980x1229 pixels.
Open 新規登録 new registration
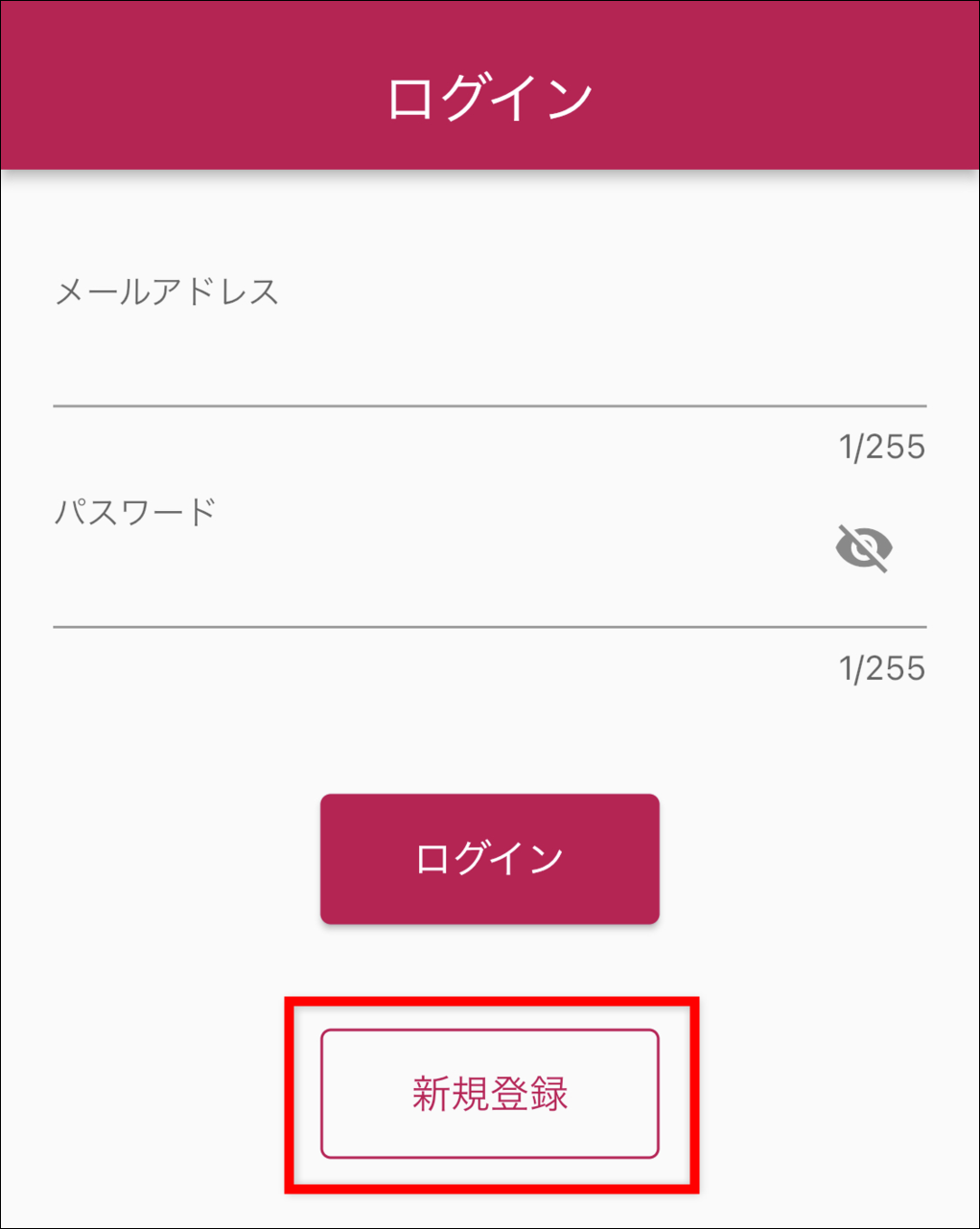point(489,1094)
